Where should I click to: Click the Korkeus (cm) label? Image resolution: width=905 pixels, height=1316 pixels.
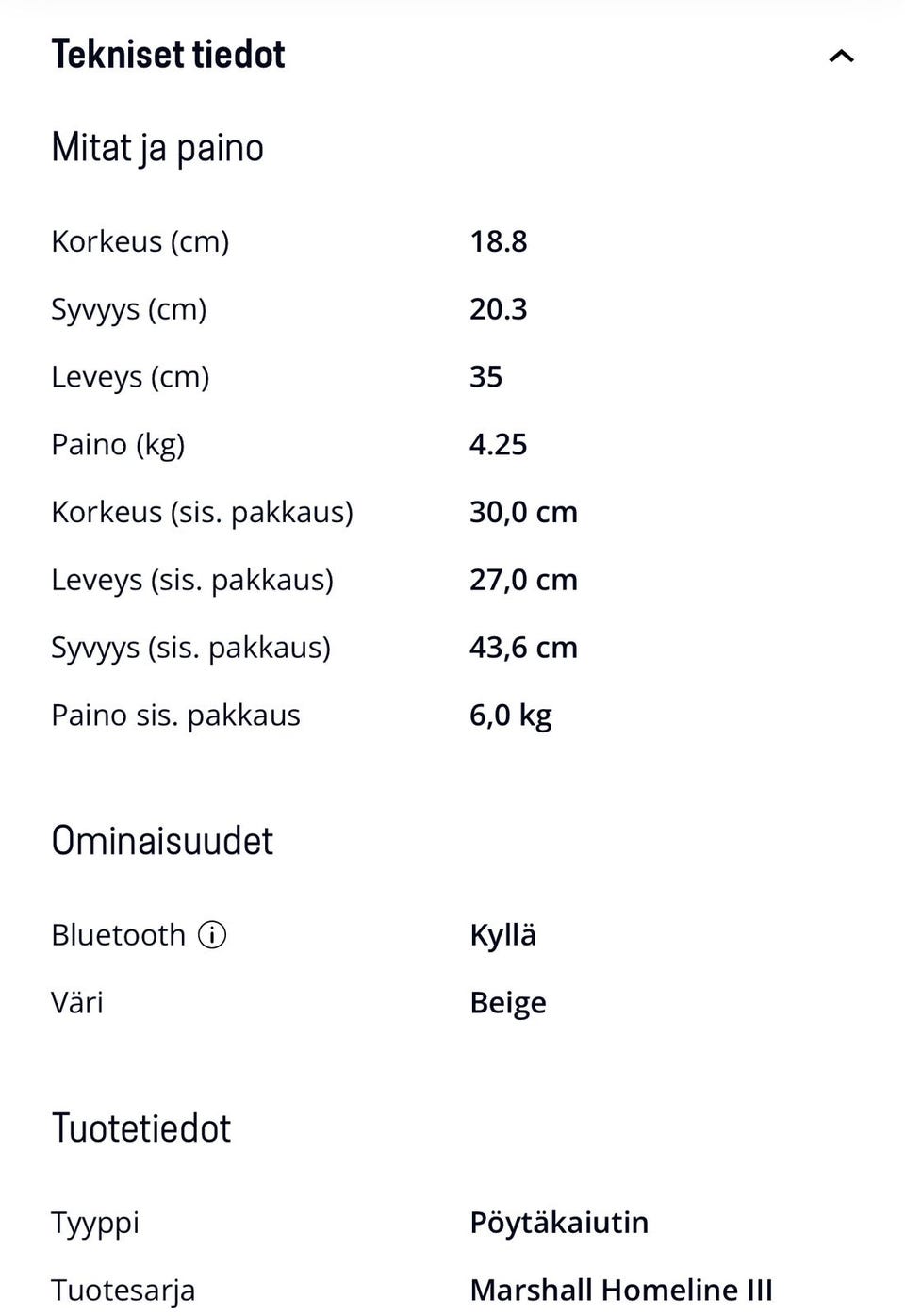click(x=140, y=242)
